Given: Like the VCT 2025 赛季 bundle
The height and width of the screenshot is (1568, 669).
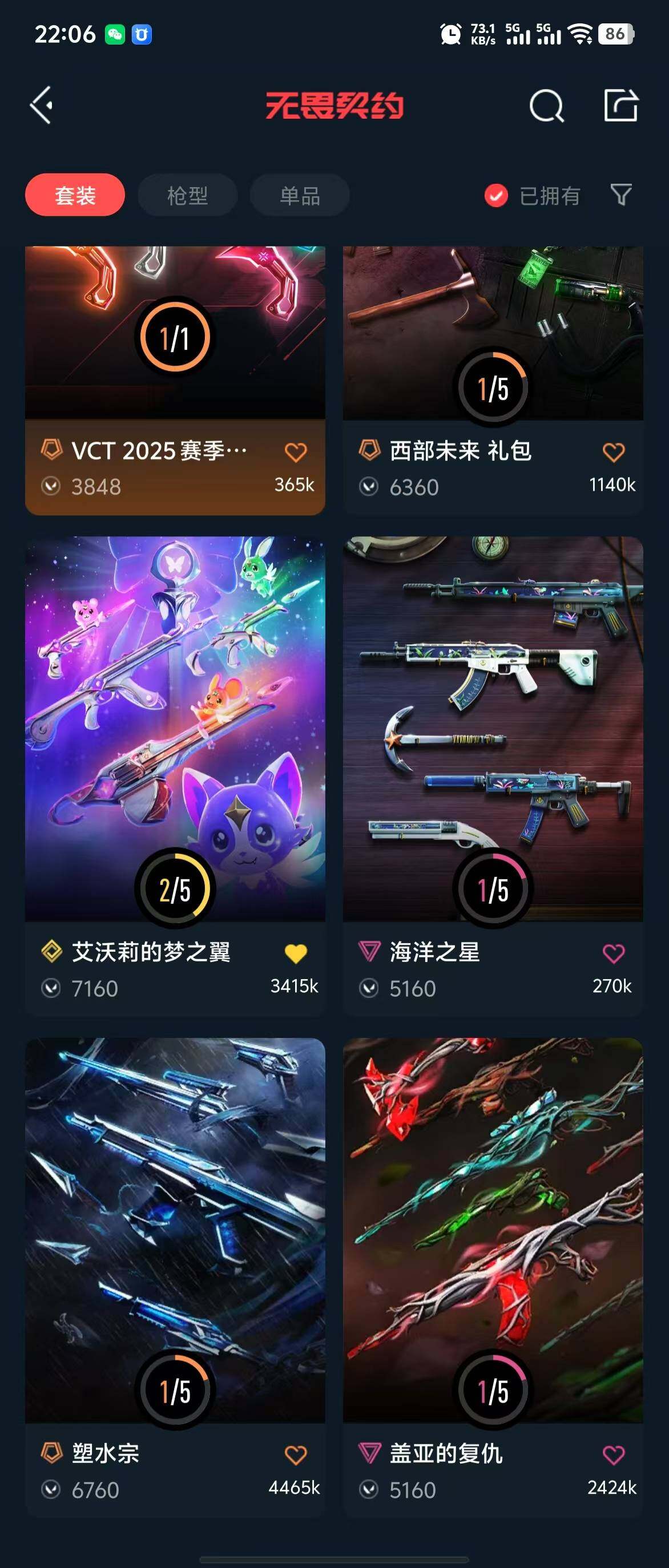Looking at the screenshot, I should pyautogui.click(x=296, y=452).
